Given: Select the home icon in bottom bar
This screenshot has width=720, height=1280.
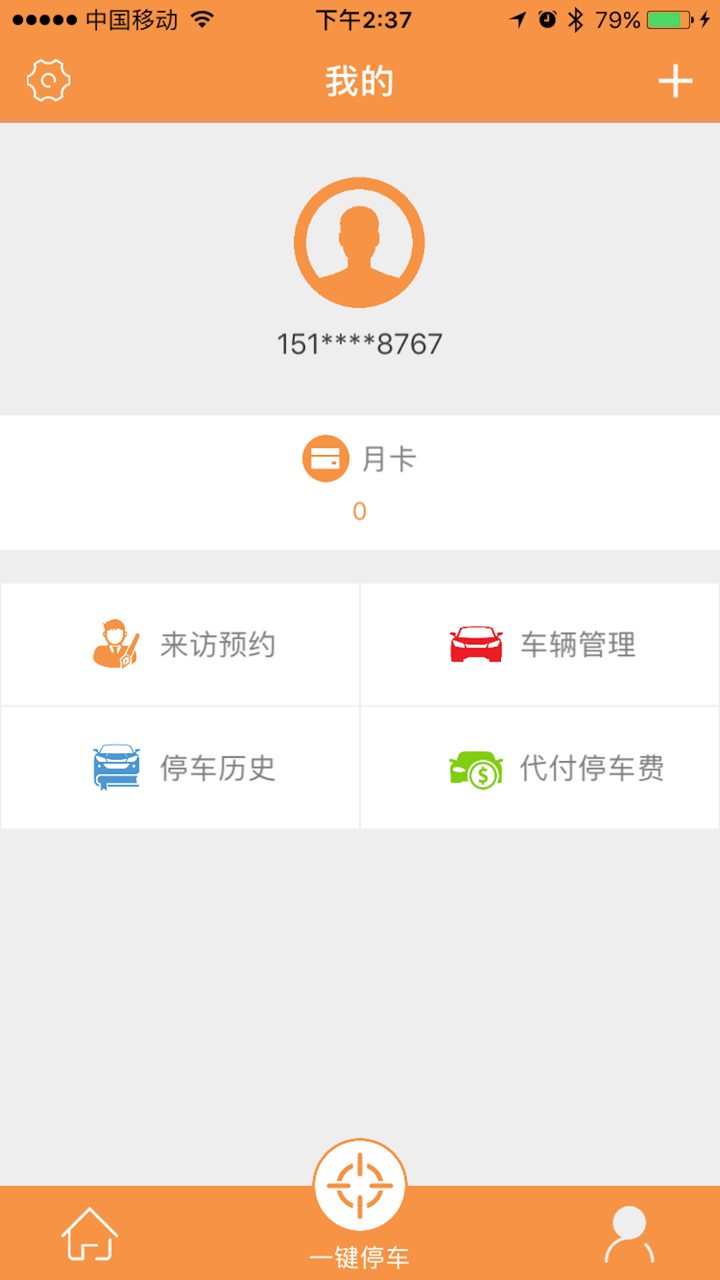Looking at the screenshot, I should tap(88, 1232).
